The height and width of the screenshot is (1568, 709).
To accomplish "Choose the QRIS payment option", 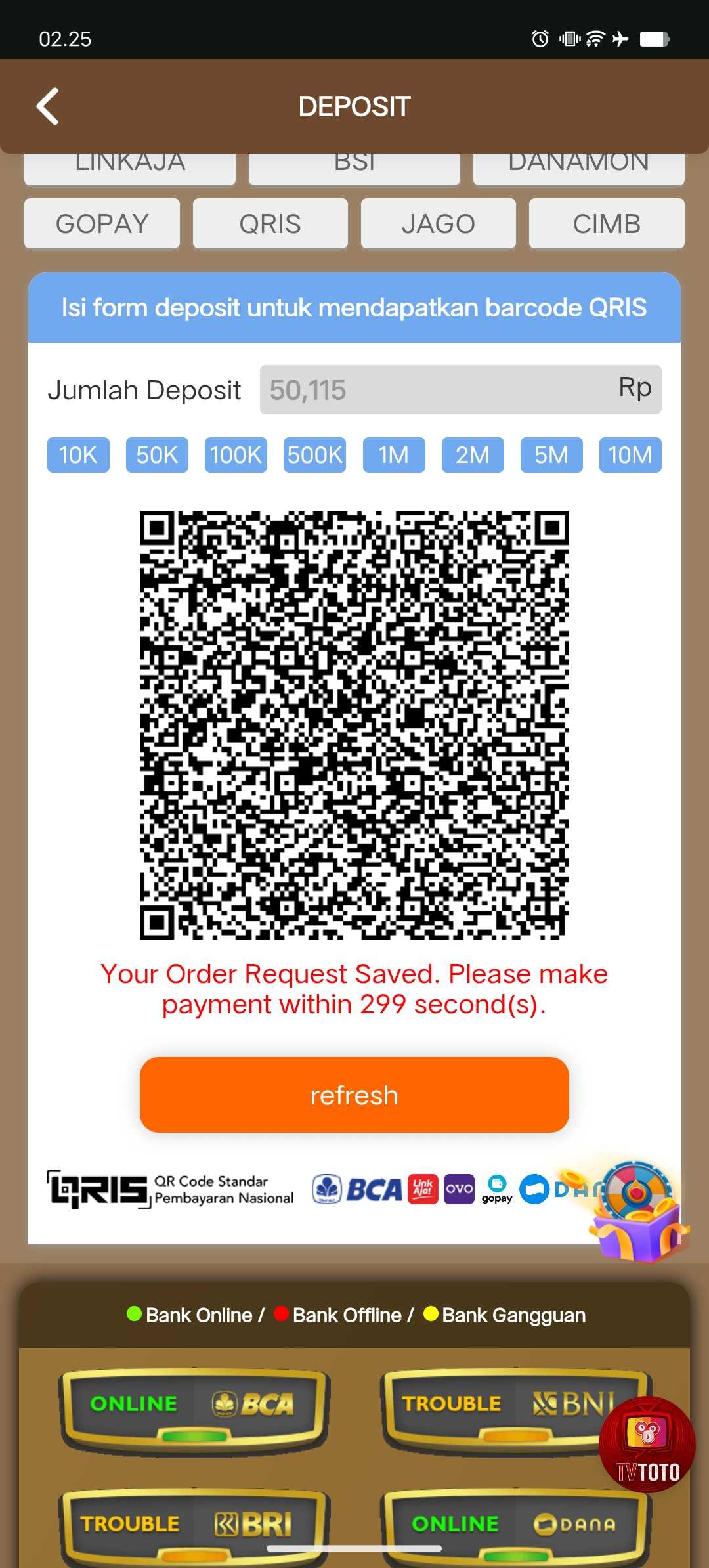I will (x=270, y=223).
